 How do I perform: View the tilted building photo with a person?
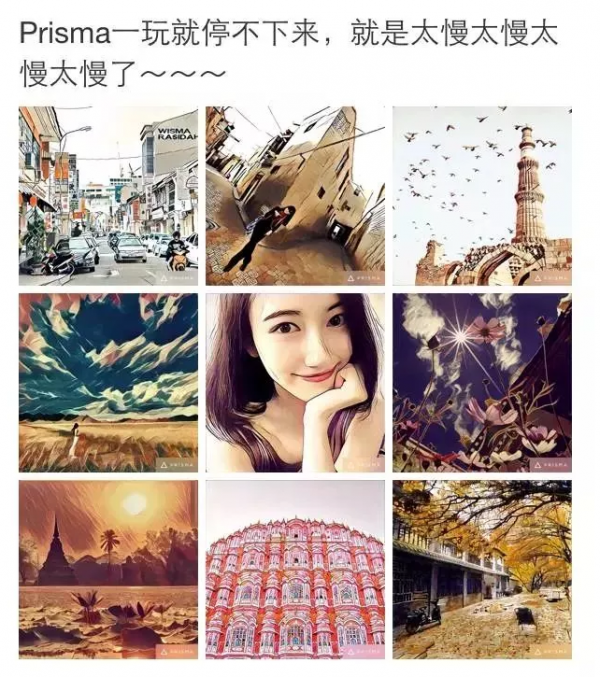click(295, 195)
